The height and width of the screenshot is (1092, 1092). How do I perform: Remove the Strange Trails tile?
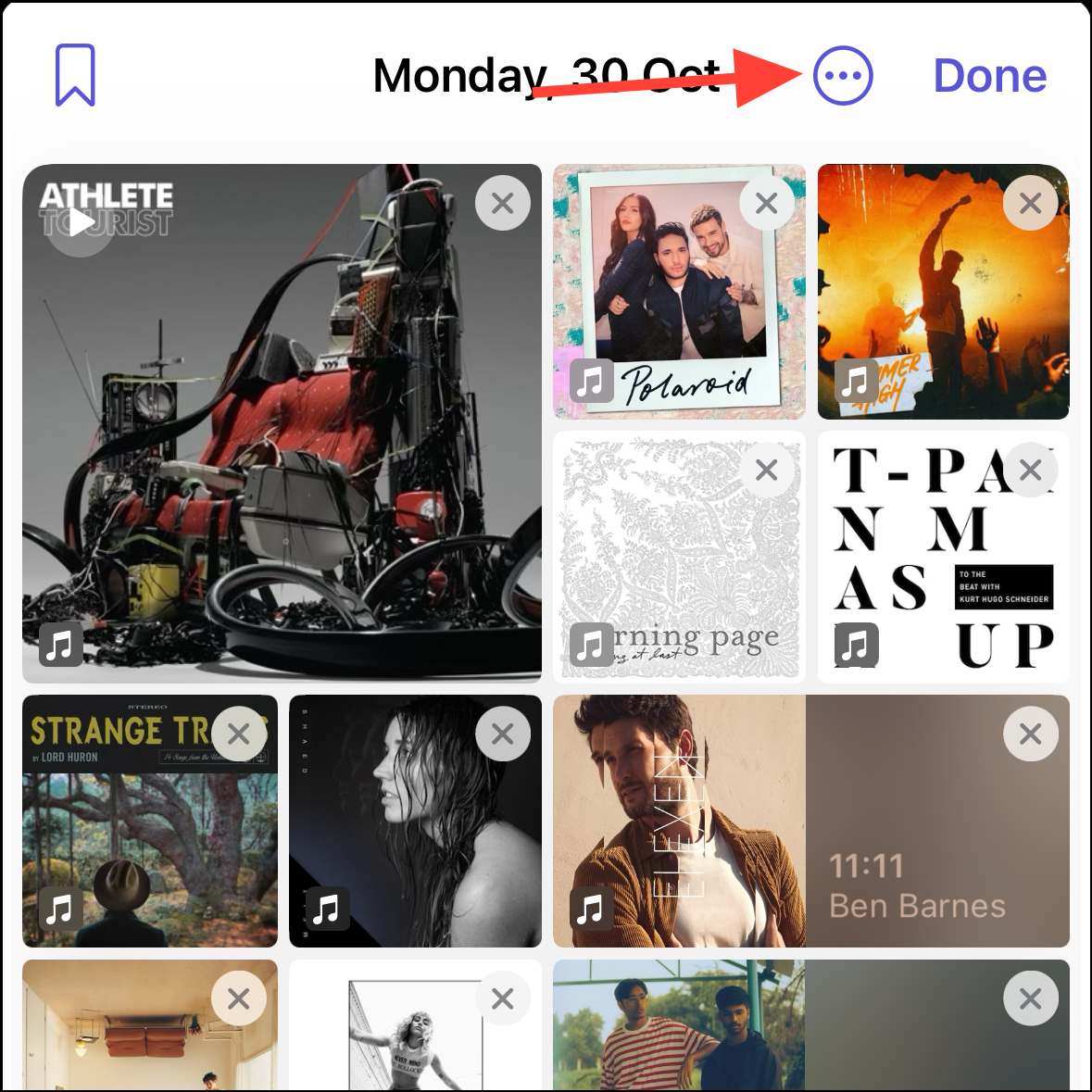pyautogui.click(x=239, y=734)
